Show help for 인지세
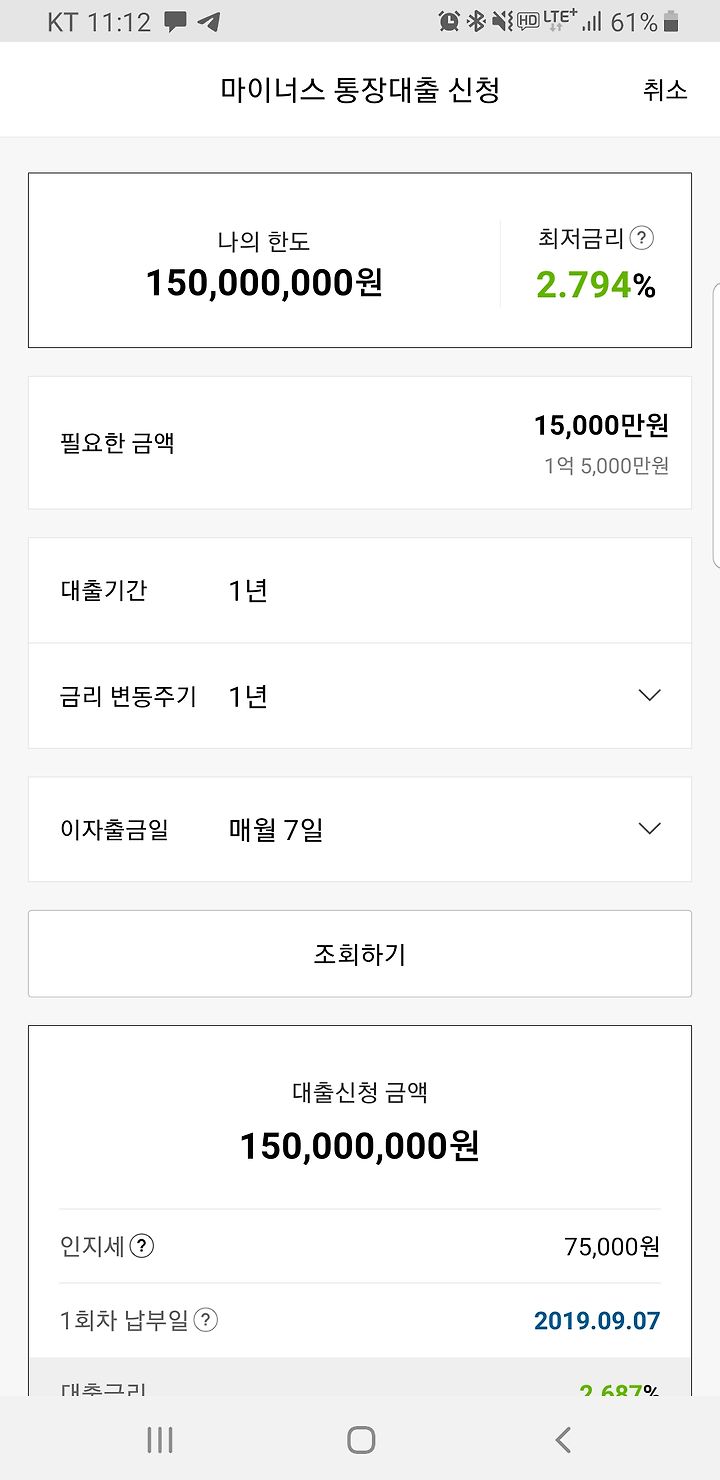 (x=143, y=1246)
